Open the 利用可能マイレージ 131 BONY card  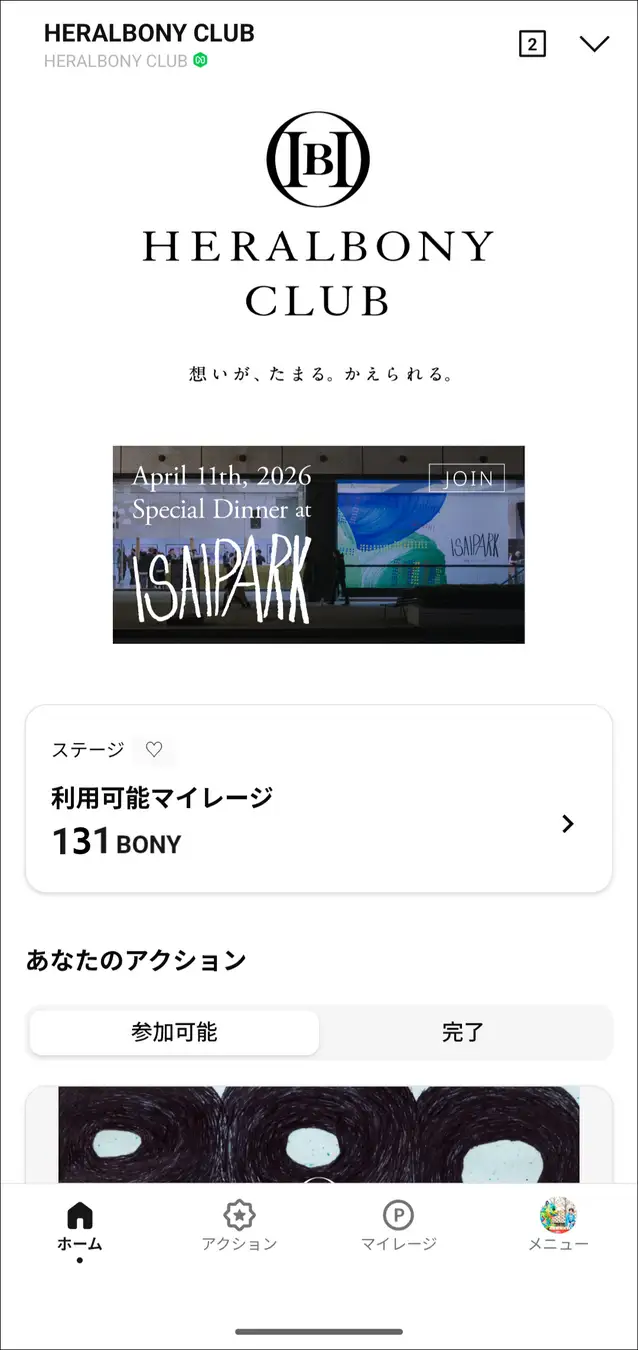tap(318, 798)
